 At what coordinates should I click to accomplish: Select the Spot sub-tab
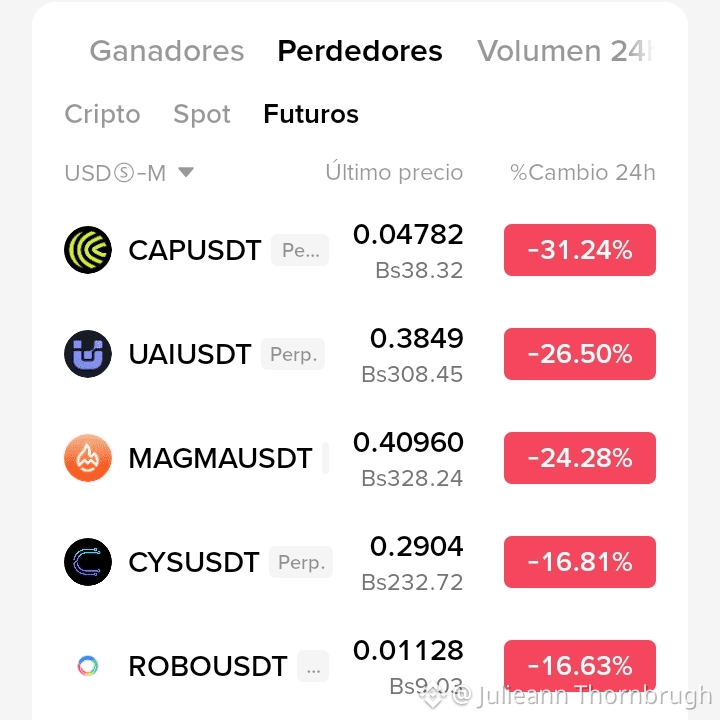tap(202, 114)
